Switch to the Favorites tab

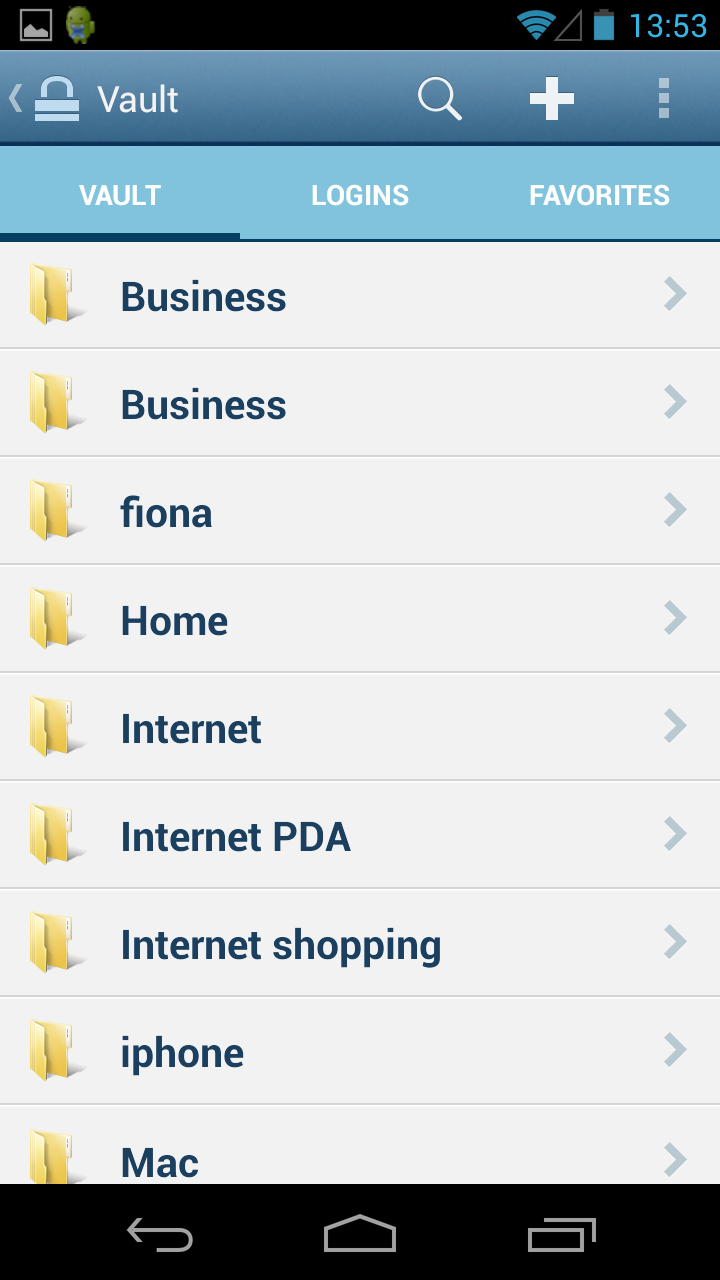(600, 195)
